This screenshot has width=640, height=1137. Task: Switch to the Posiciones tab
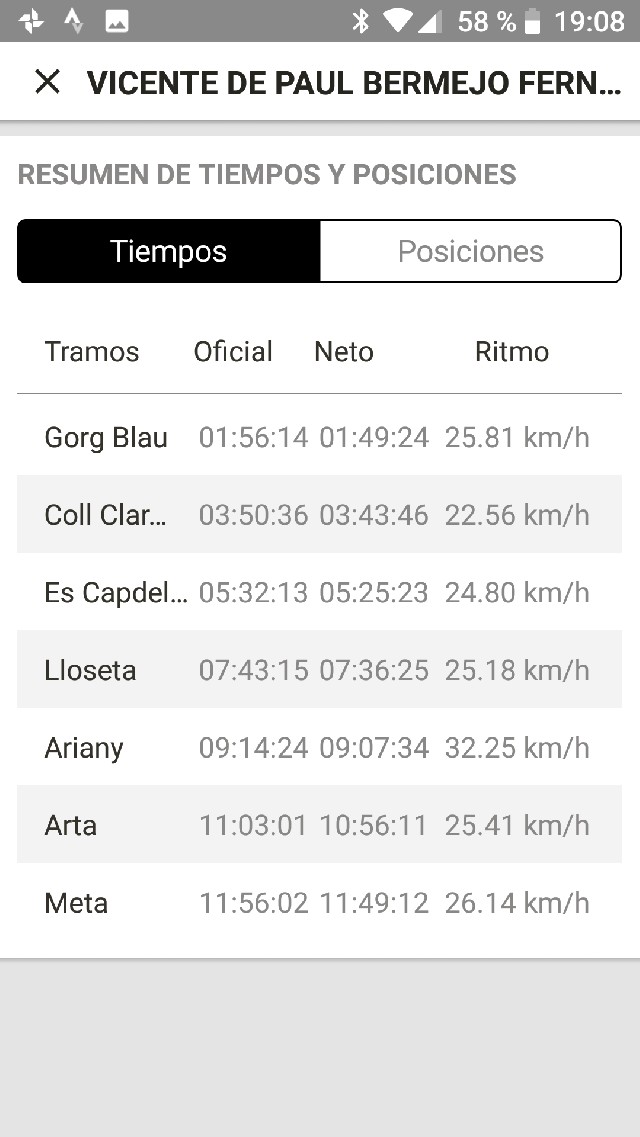(x=470, y=251)
